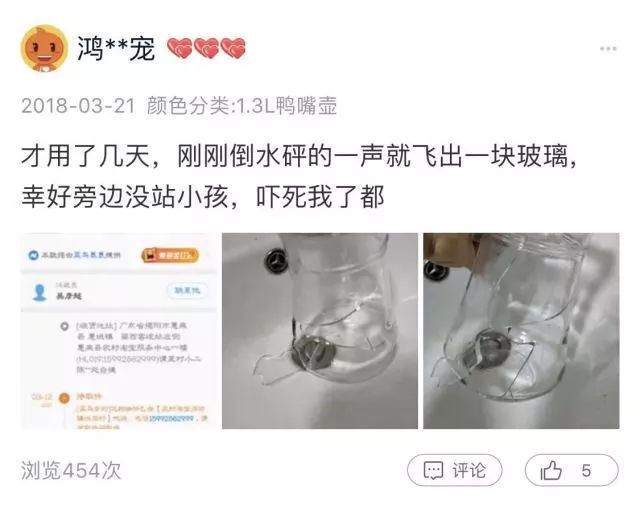This screenshot has width=640, height=506.
Task: Tap the 评论 comment button
Action: tap(455, 470)
